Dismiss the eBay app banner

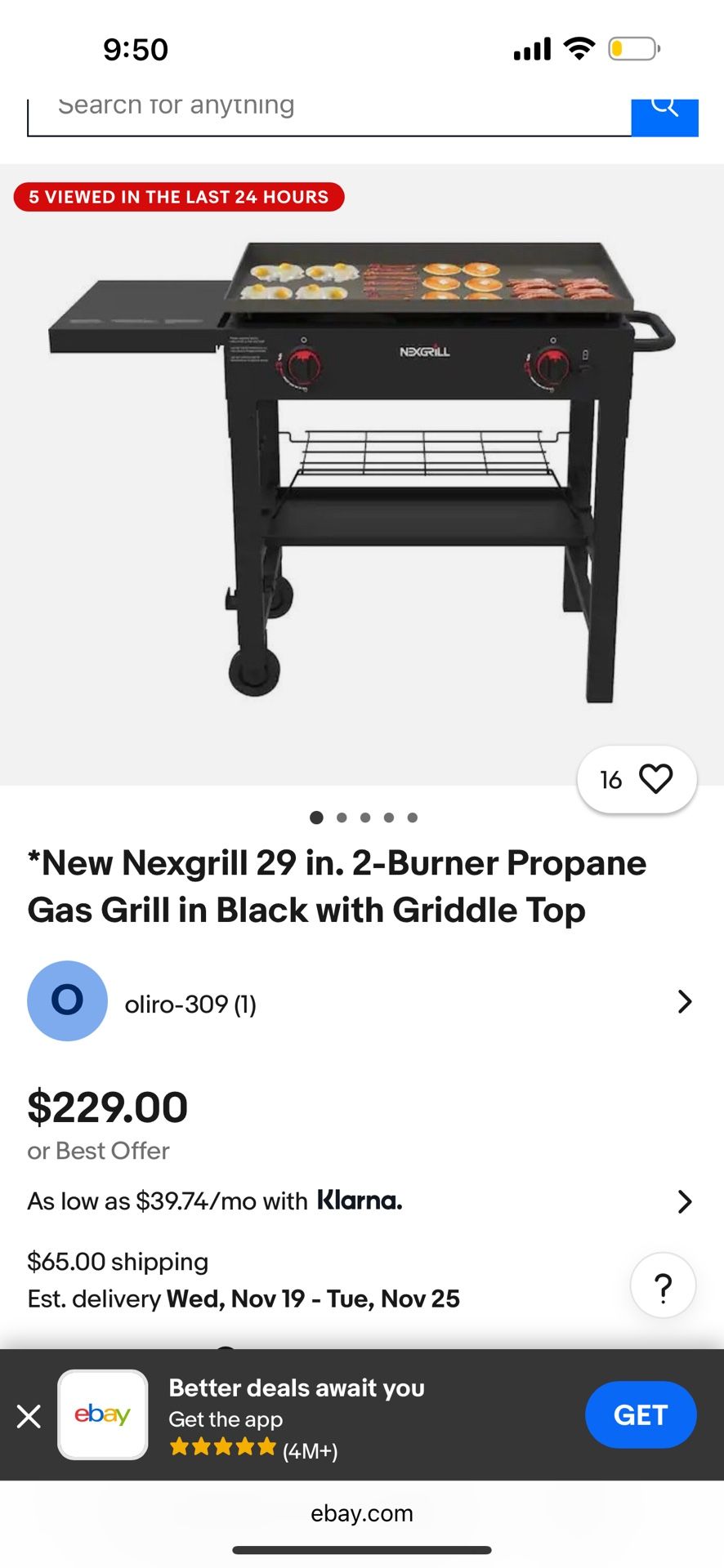pyautogui.click(x=29, y=1415)
